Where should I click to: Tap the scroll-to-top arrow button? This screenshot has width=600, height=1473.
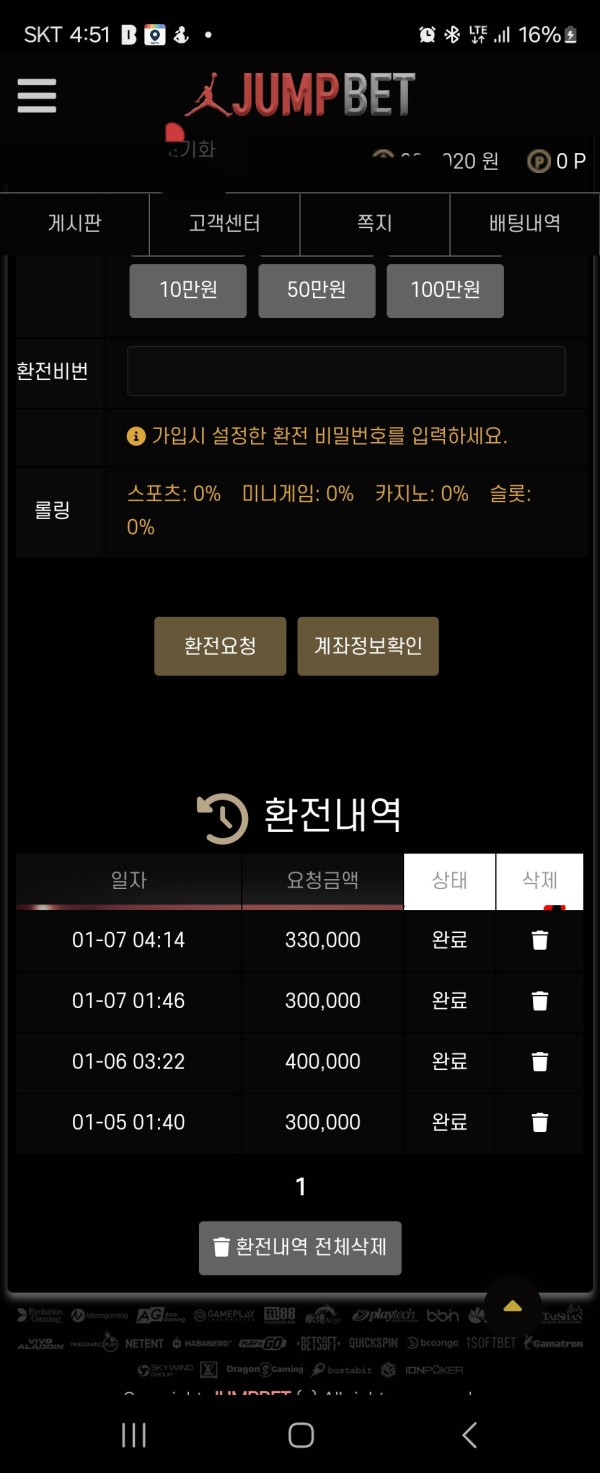click(x=513, y=1306)
